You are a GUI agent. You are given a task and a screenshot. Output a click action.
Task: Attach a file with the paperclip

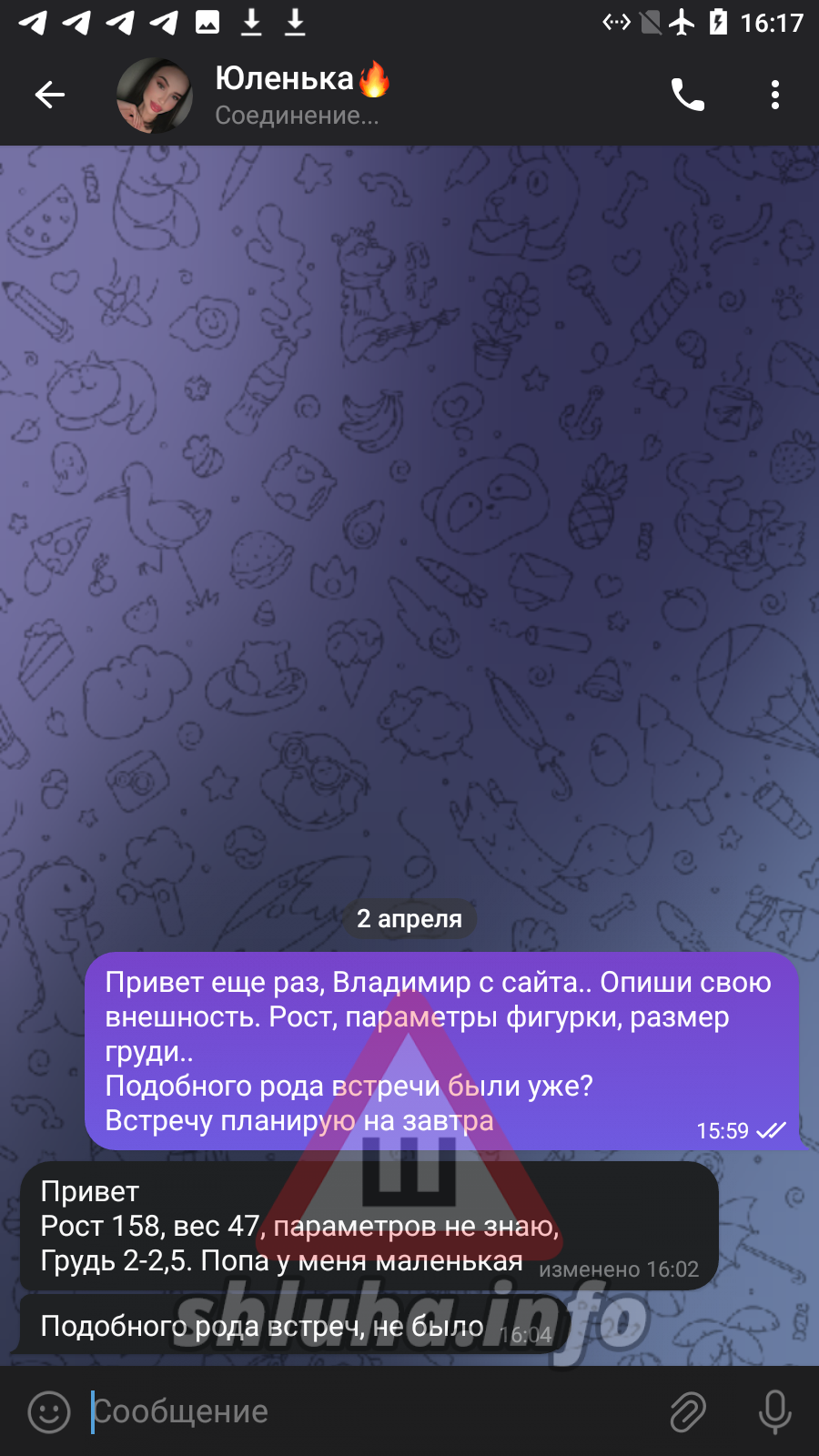pos(688,1411)
